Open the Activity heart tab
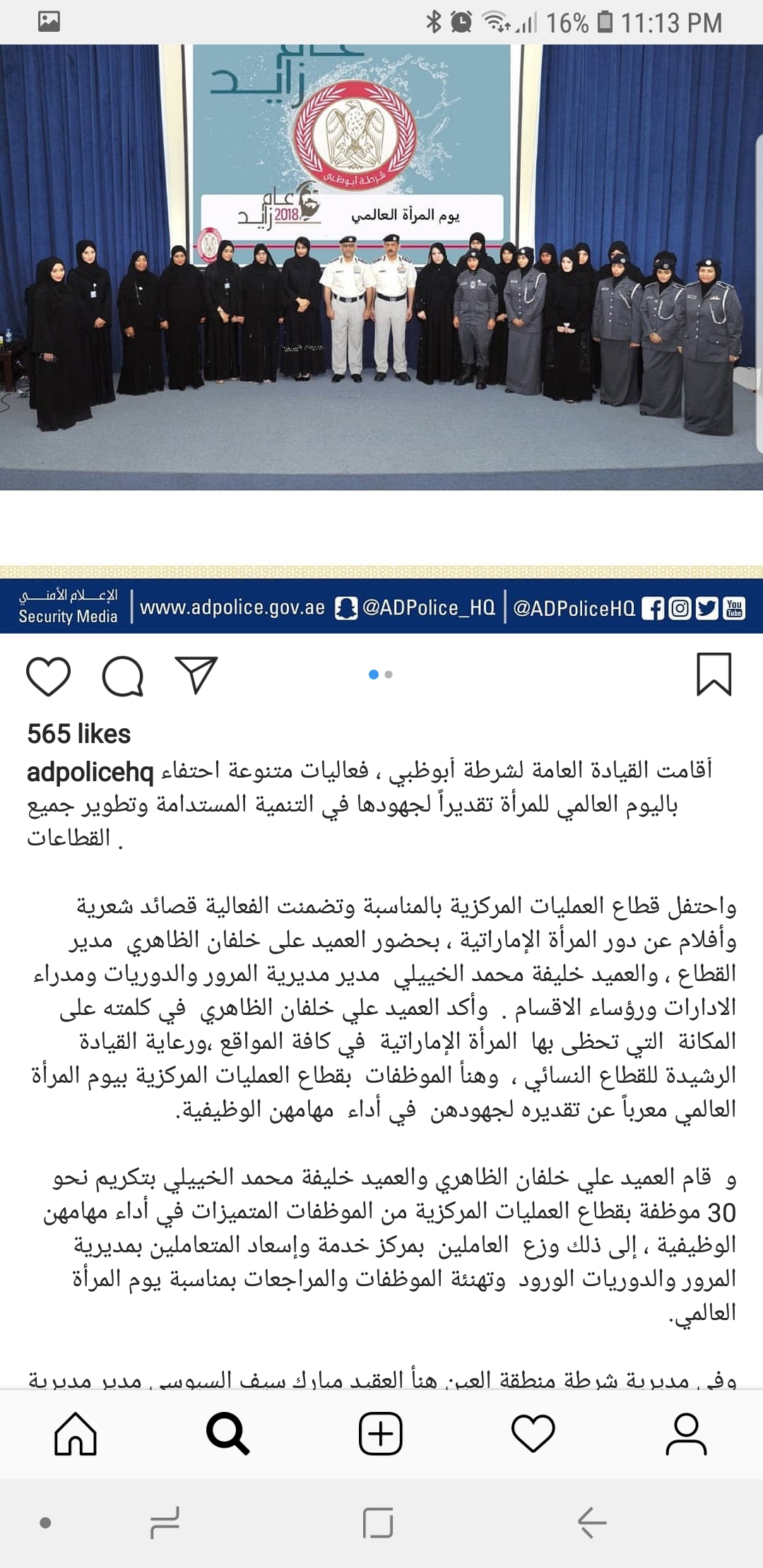The image size is (763, 1568). (x=533, y=1435)
